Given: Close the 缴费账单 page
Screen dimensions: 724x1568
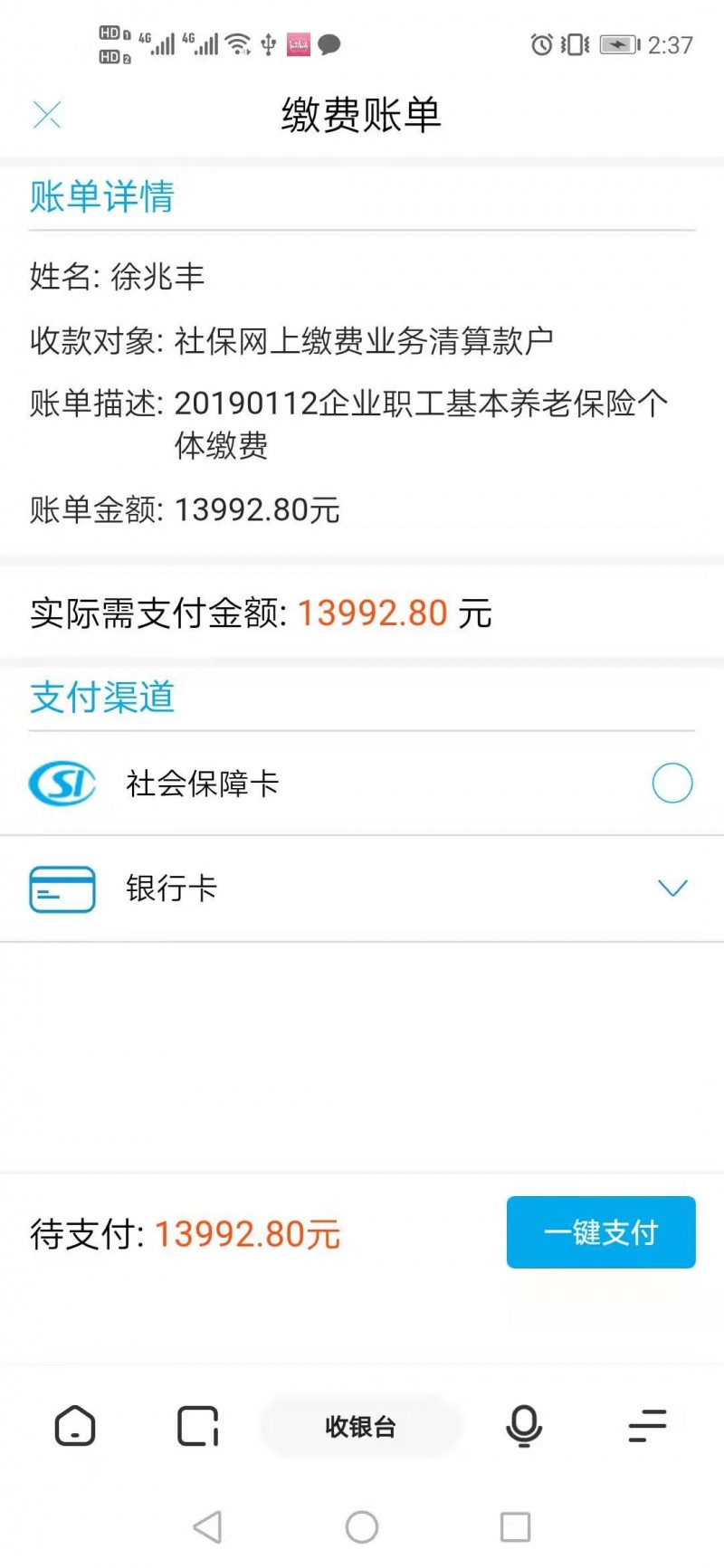Looking at the screenshot, I should point(47,115).
